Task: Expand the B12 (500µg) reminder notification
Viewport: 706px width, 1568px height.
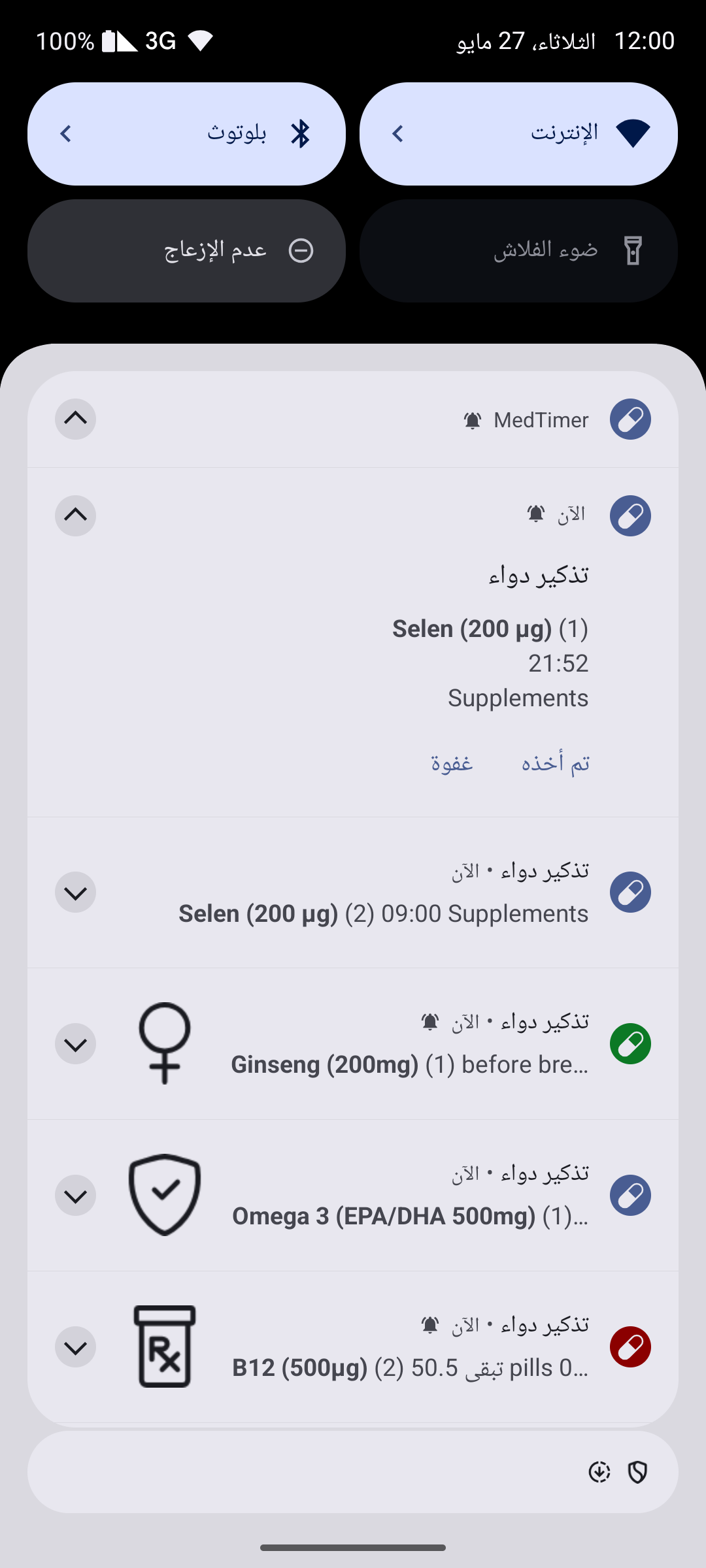Action: click(75, 1347)
